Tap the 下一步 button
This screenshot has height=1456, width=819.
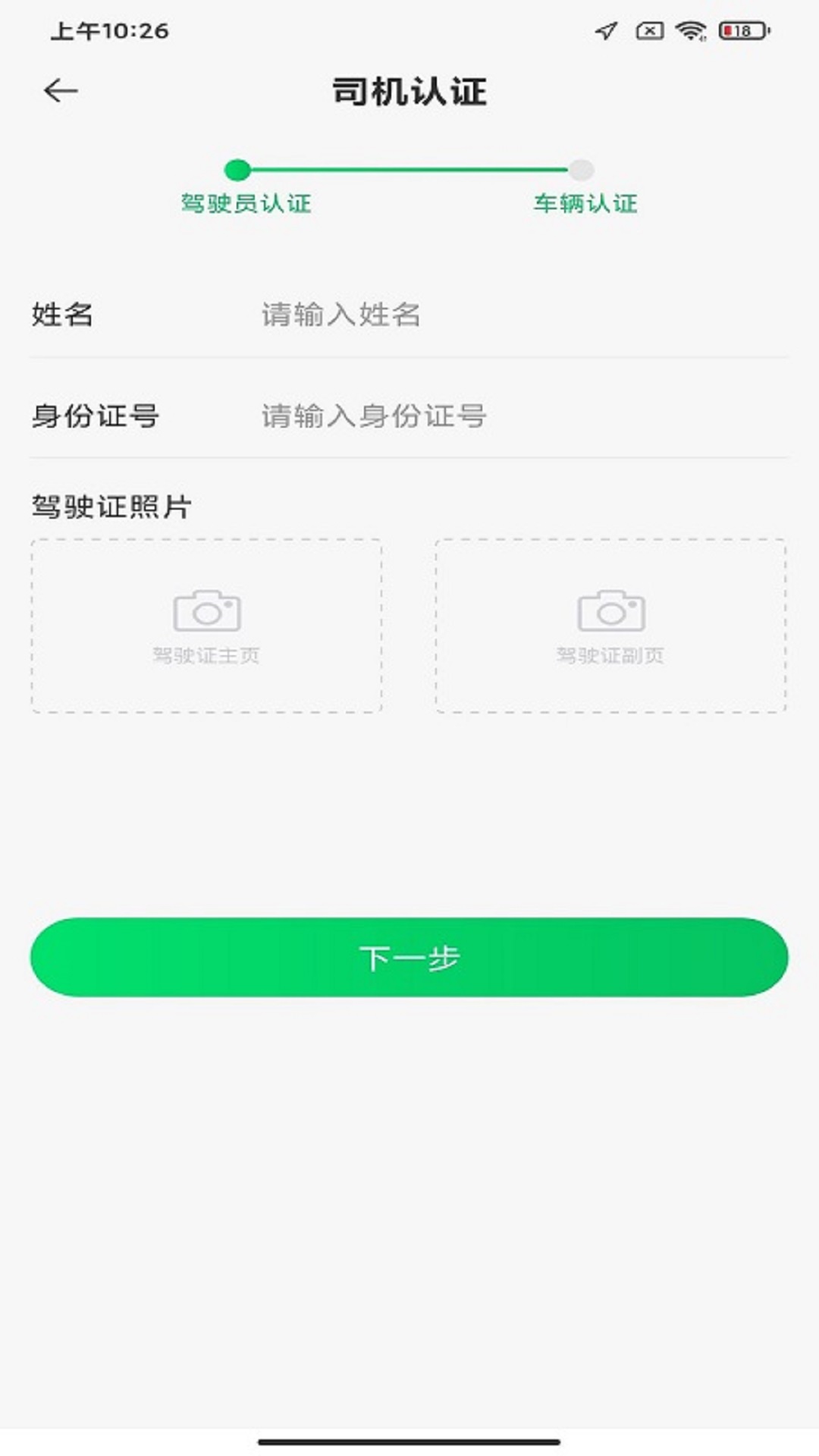pos(409,957)
